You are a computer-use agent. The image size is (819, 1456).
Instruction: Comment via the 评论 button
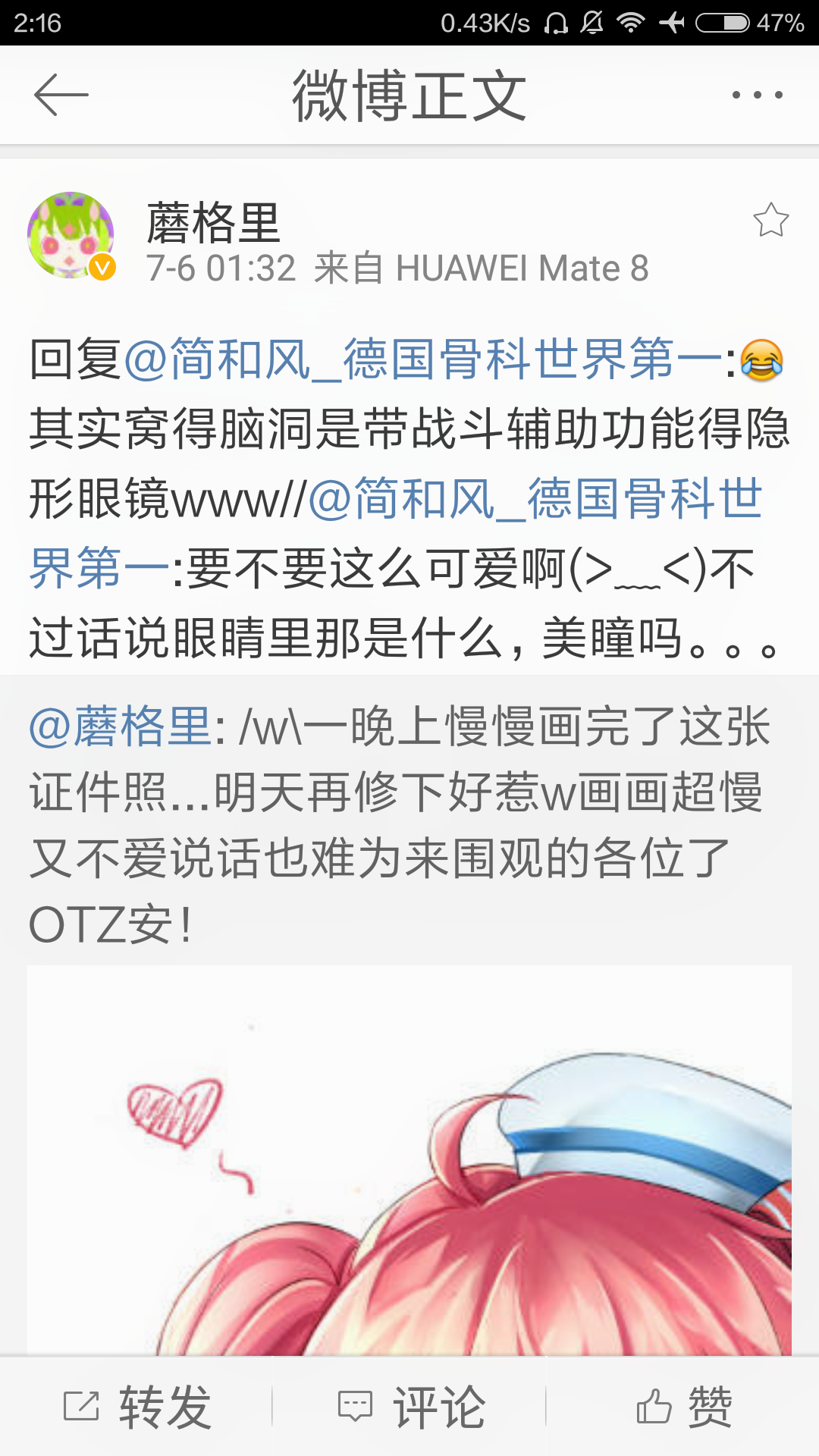click(411, 1407)
